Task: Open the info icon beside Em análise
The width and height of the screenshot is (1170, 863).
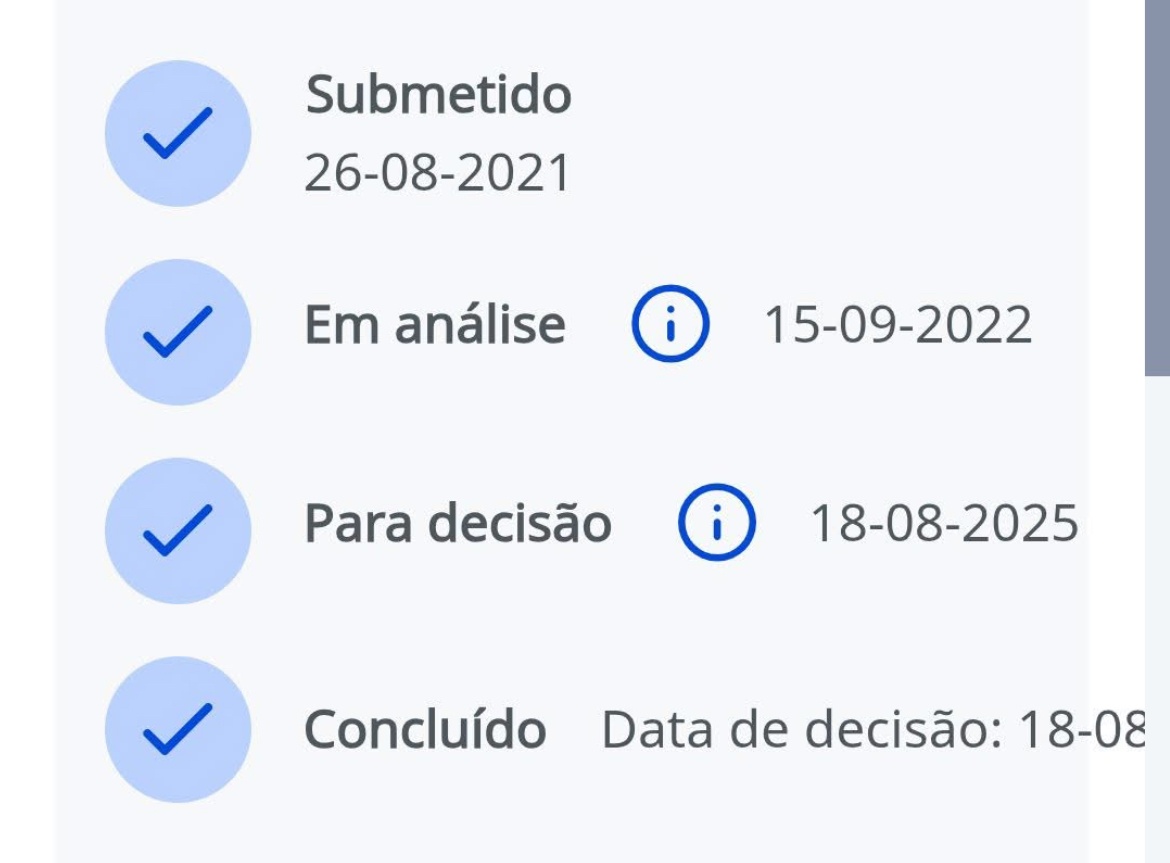Action: click(670, 325)
